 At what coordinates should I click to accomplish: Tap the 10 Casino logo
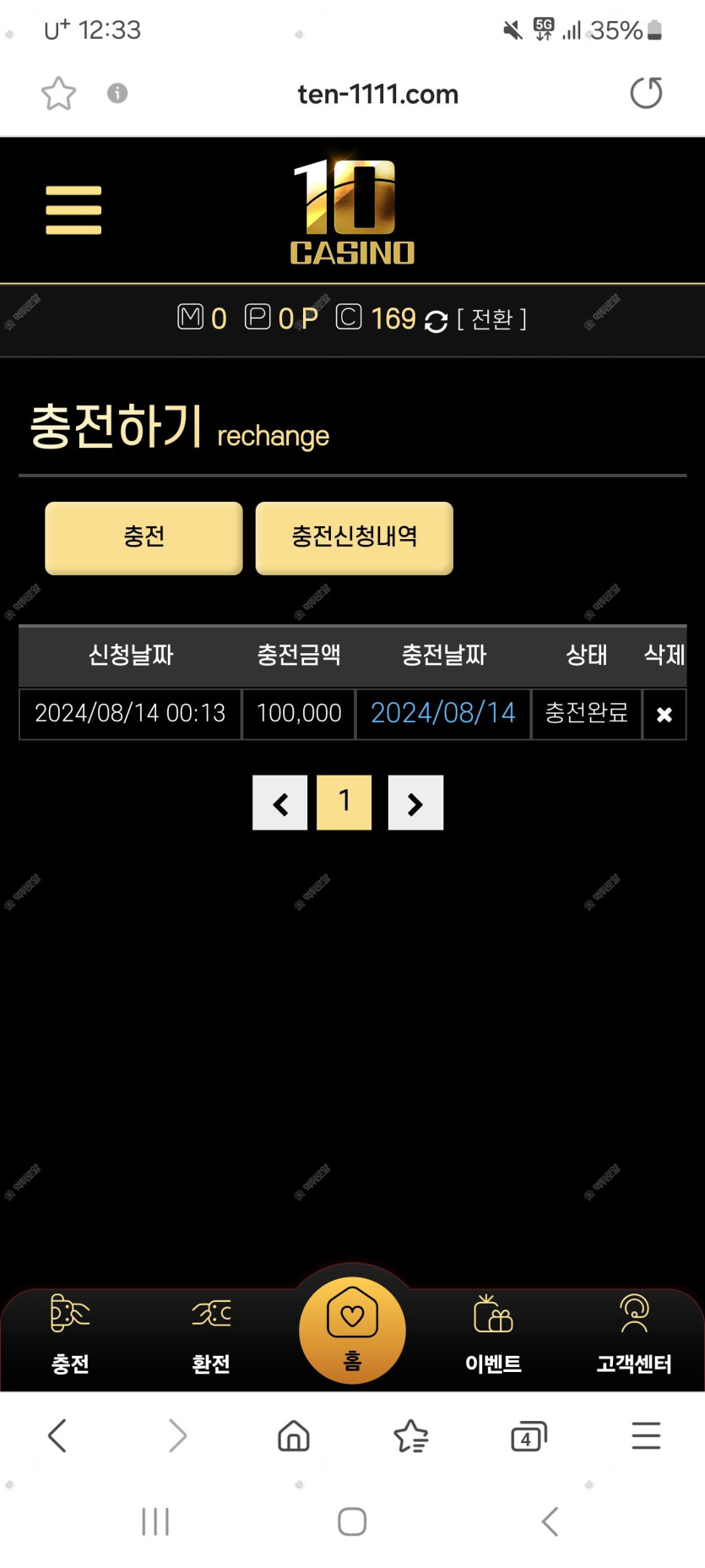click(352, 211)
